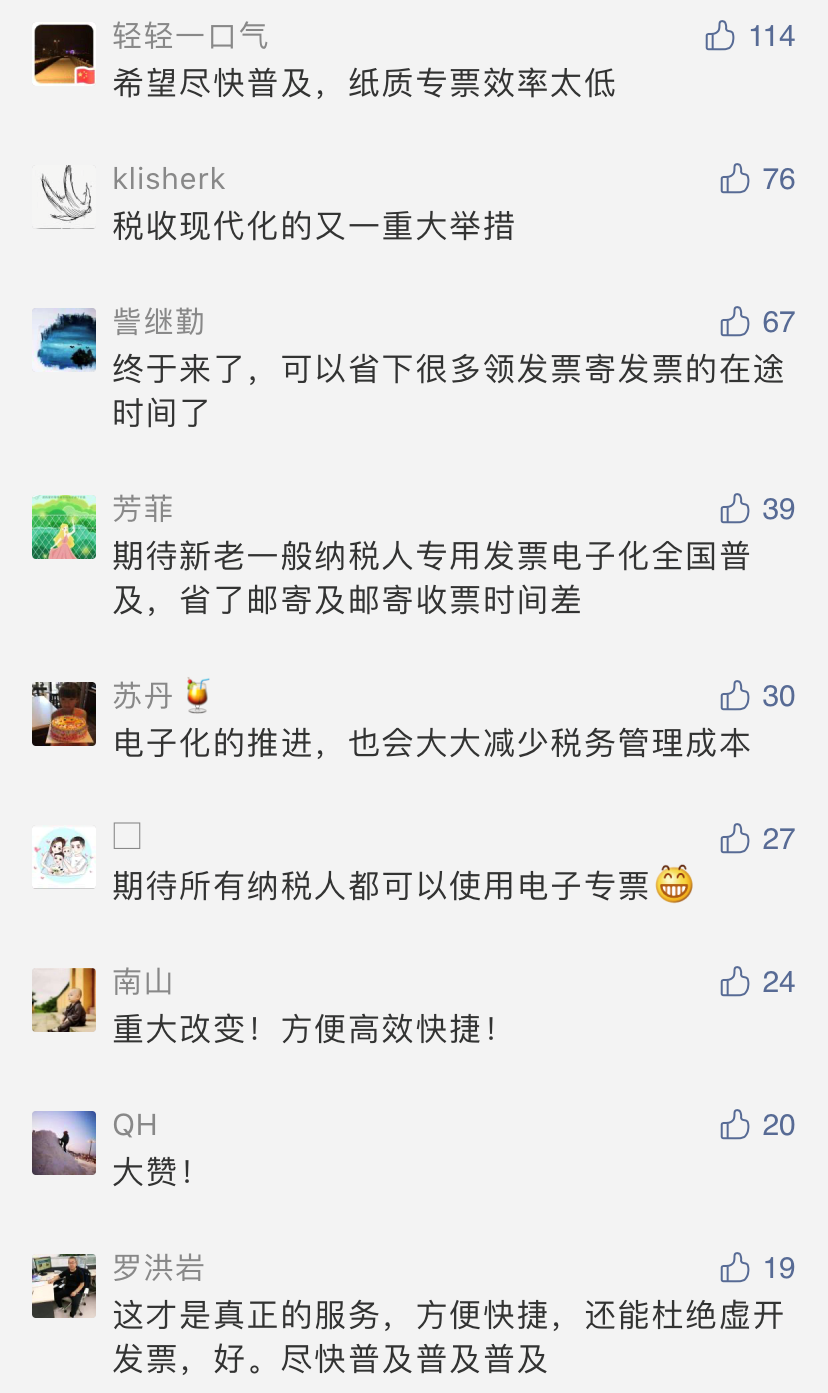Thumbs up 南山's comment
828x1393 pixels.
click(735, 983)
